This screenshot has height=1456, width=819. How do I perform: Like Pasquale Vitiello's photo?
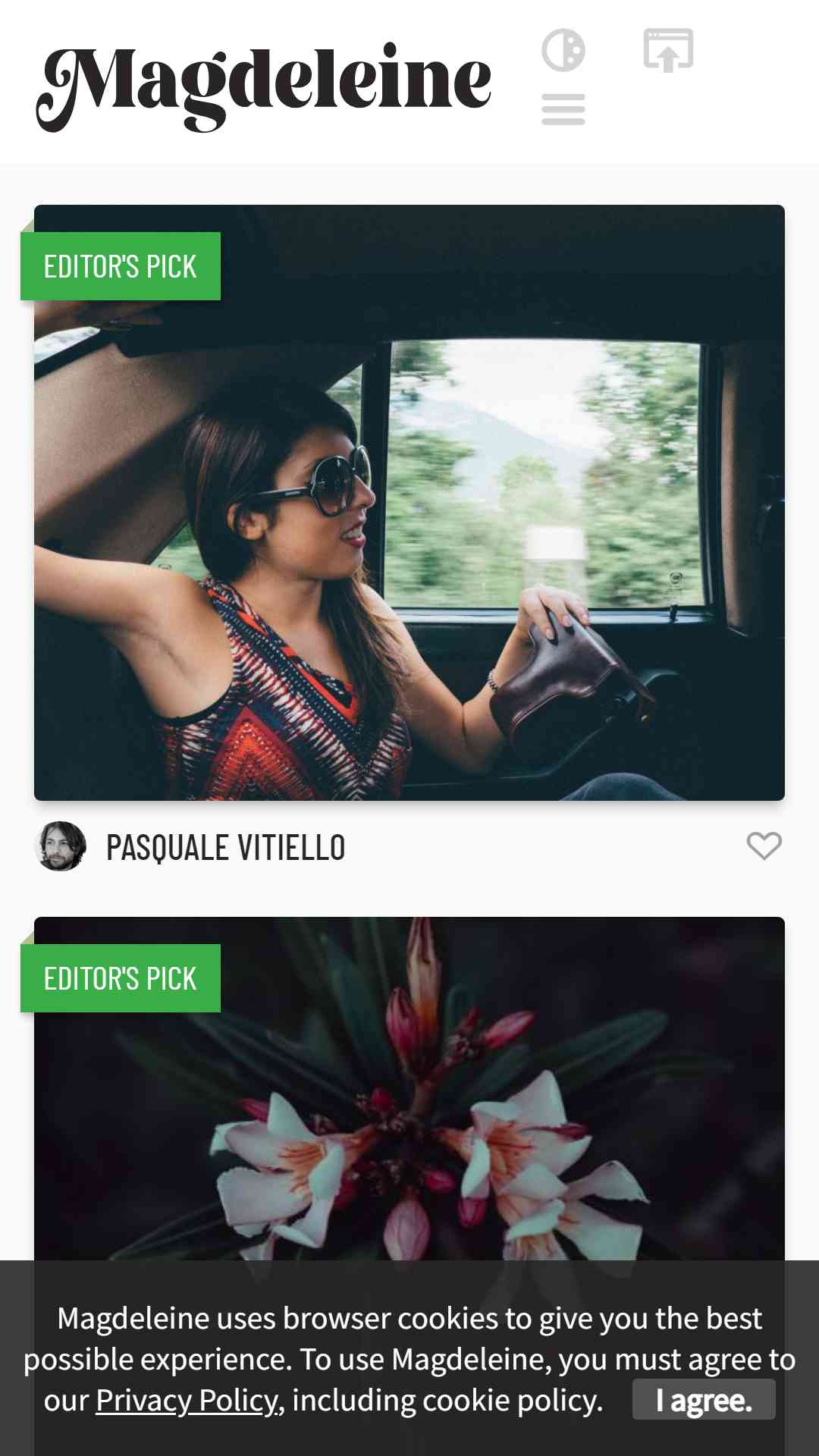[764, 846]
